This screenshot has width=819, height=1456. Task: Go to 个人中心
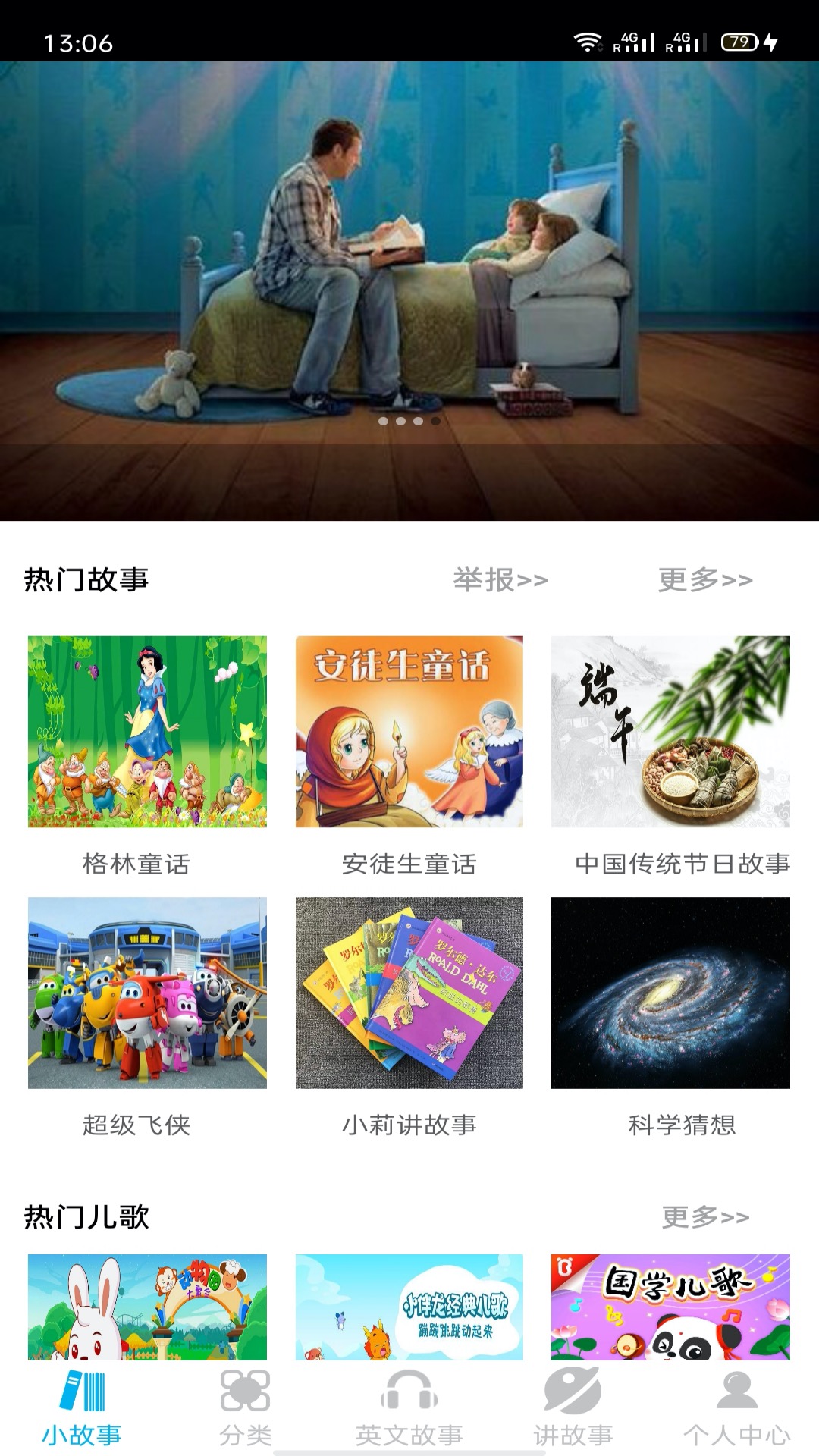(x=737, y=1407)
